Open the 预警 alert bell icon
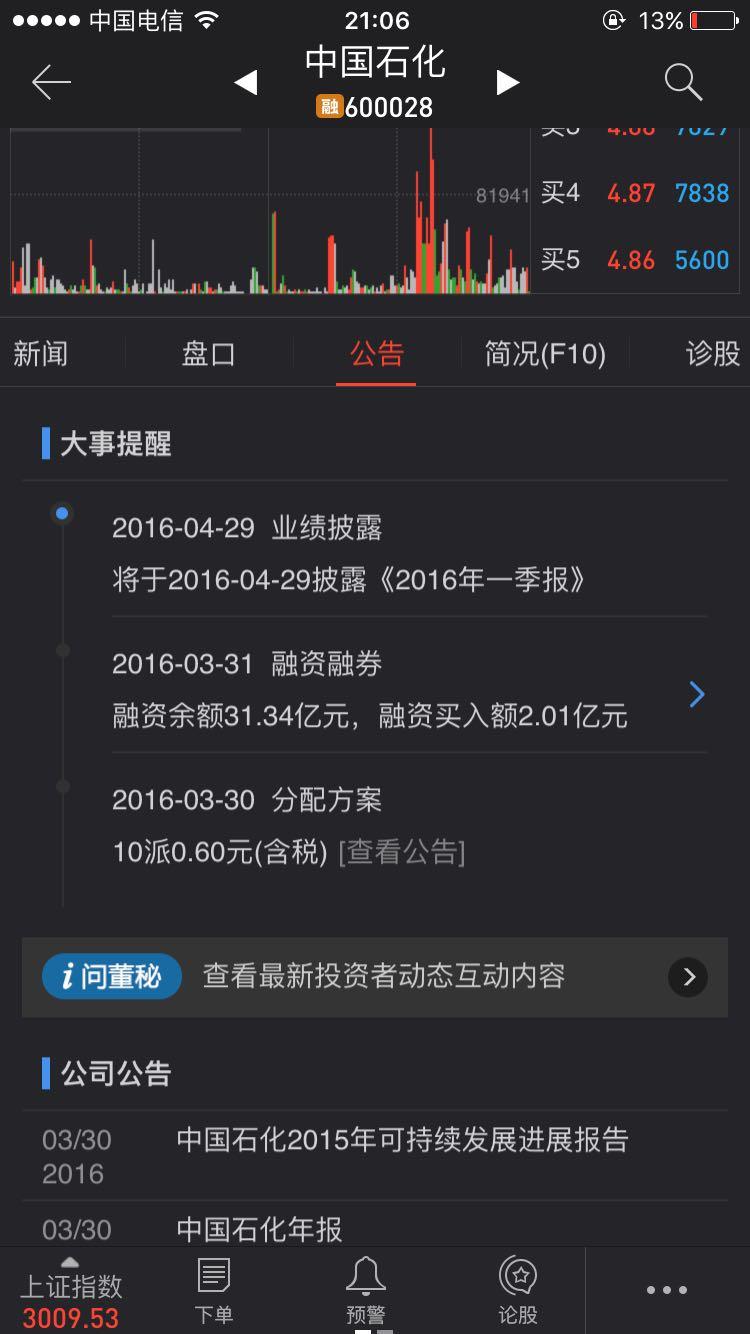The image size is (750, 1334). (x=365, y=1288)
